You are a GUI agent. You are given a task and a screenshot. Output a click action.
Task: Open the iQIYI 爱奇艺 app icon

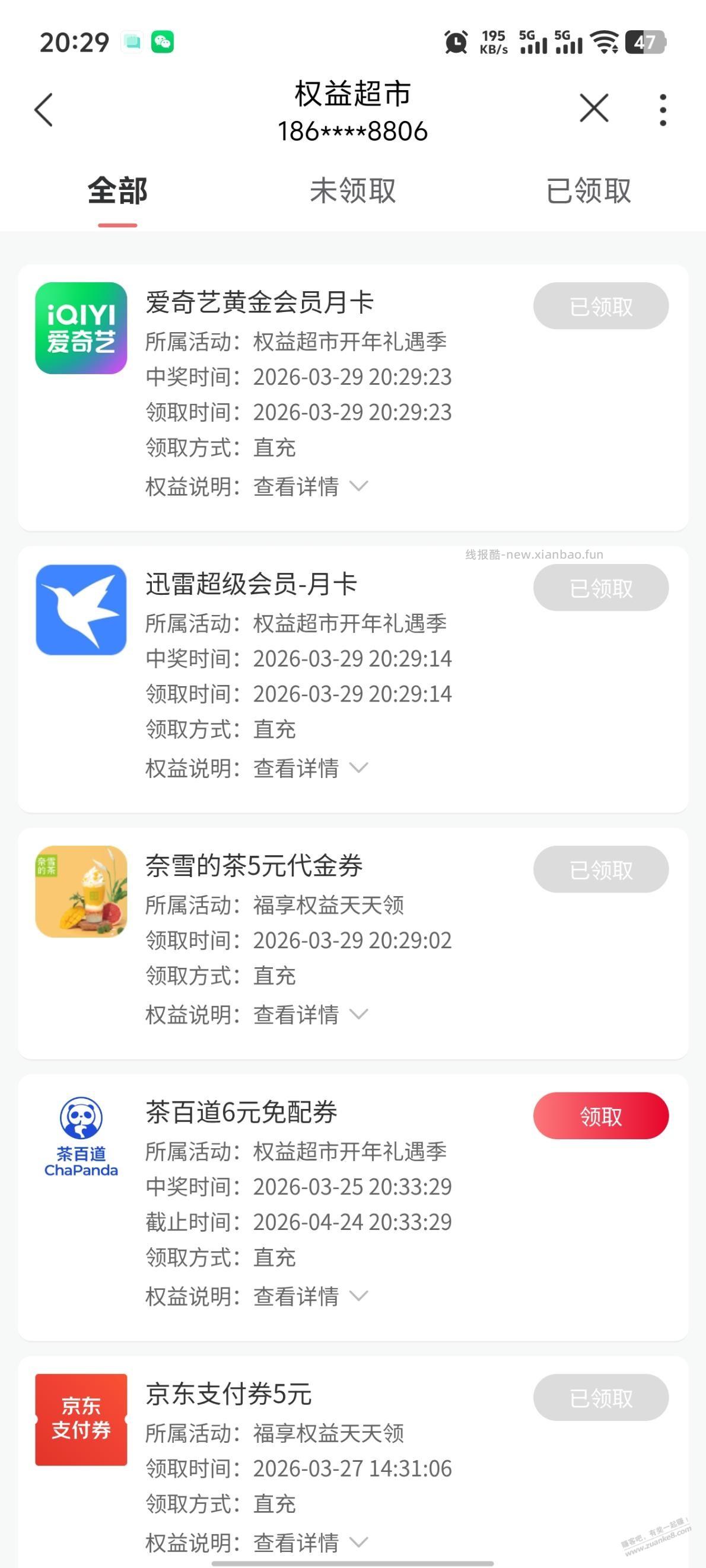81,326
